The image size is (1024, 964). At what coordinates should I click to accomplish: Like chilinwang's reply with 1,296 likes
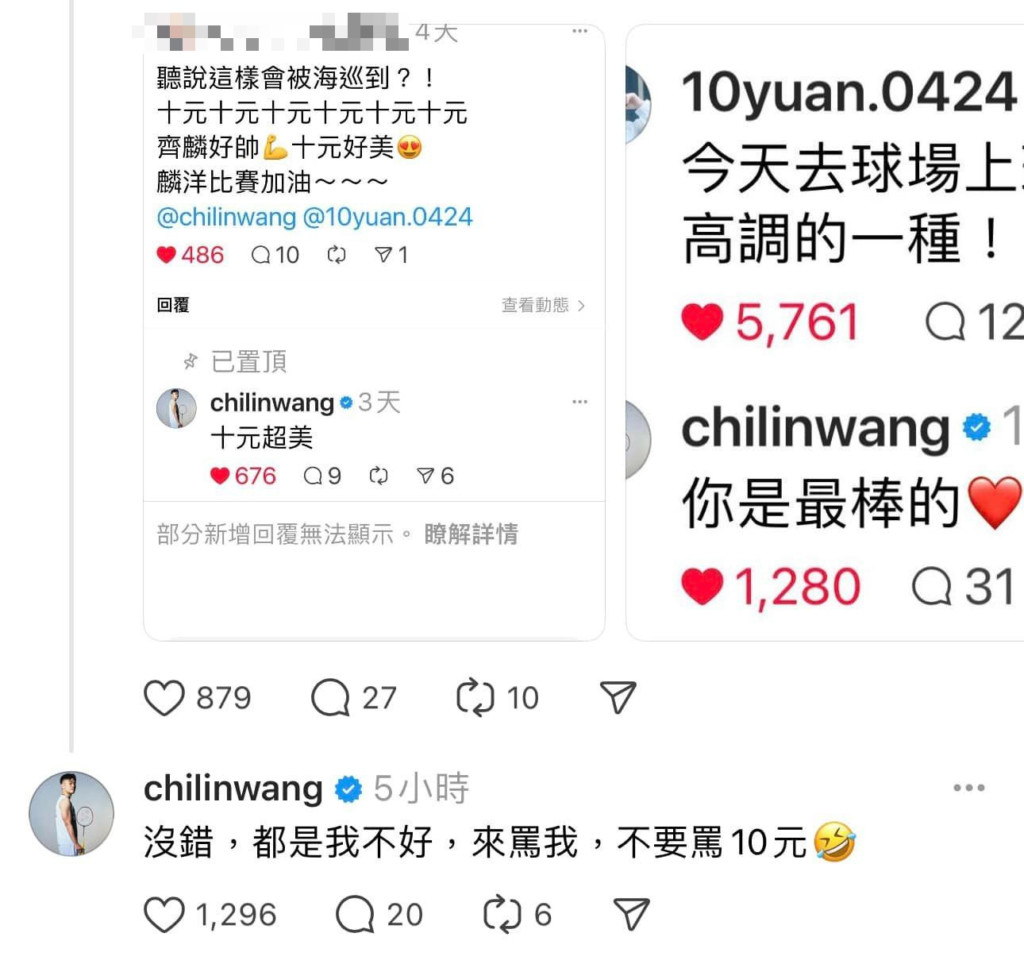point(166,914)
